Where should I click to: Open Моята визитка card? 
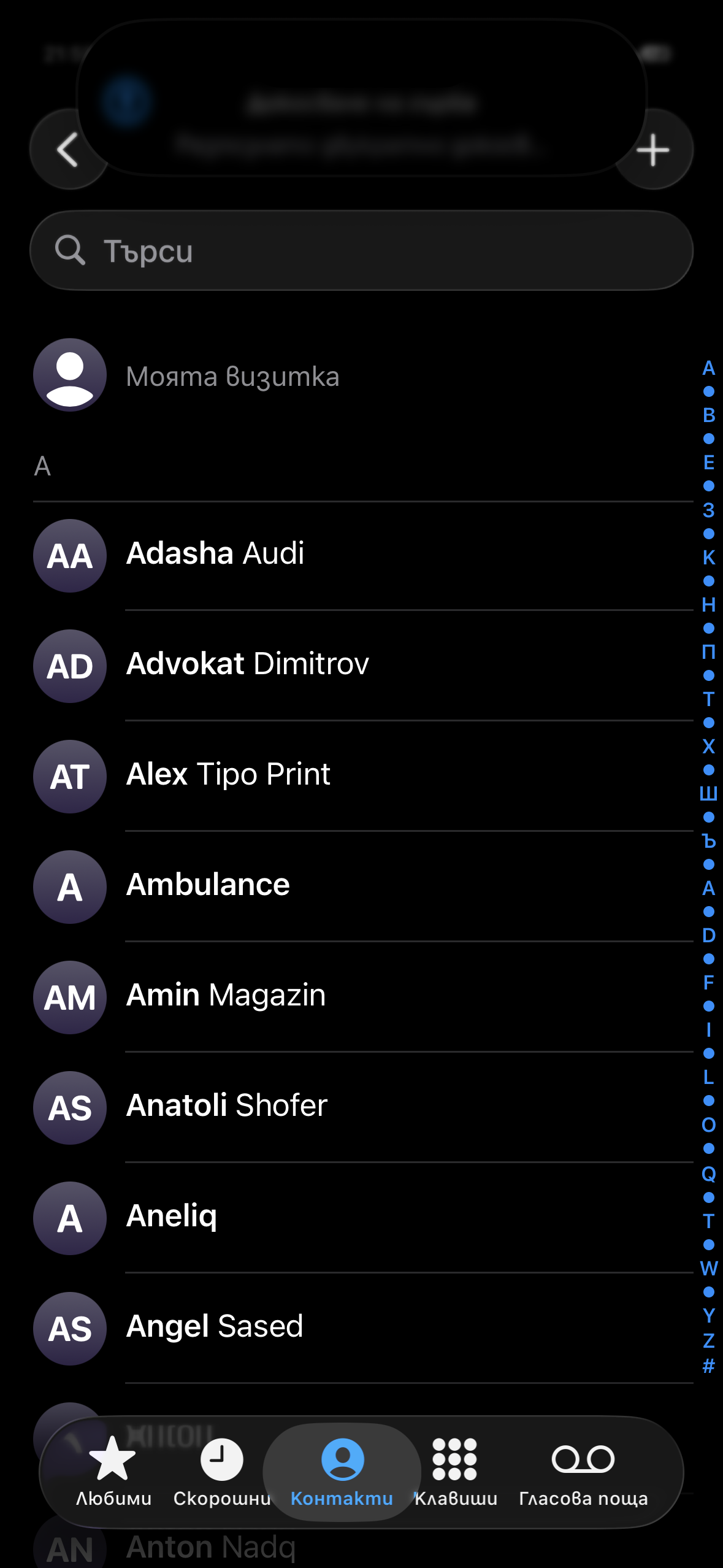[233, 375]
